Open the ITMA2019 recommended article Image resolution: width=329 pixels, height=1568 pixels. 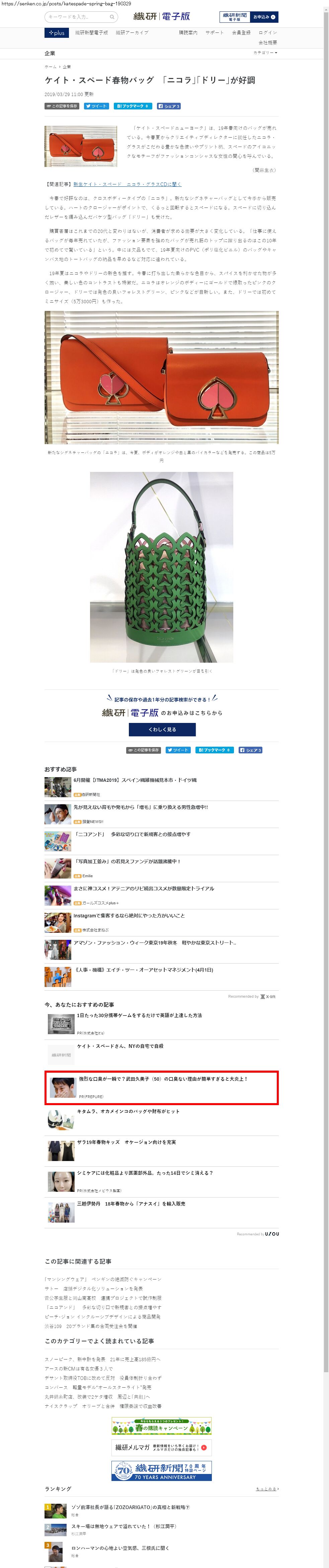point(135,780)
